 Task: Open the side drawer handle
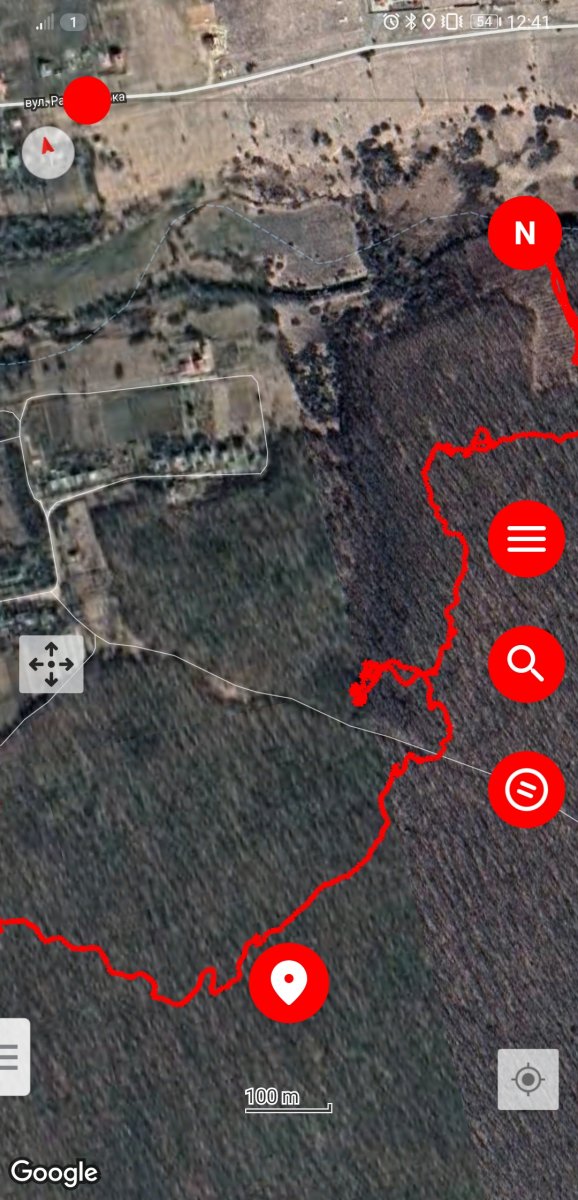click(12, 1056)
